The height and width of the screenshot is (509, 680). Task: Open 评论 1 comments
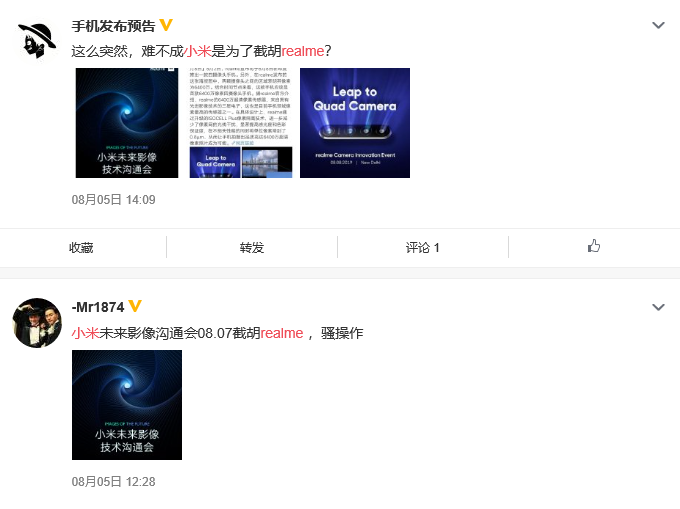tap(422, 248)
